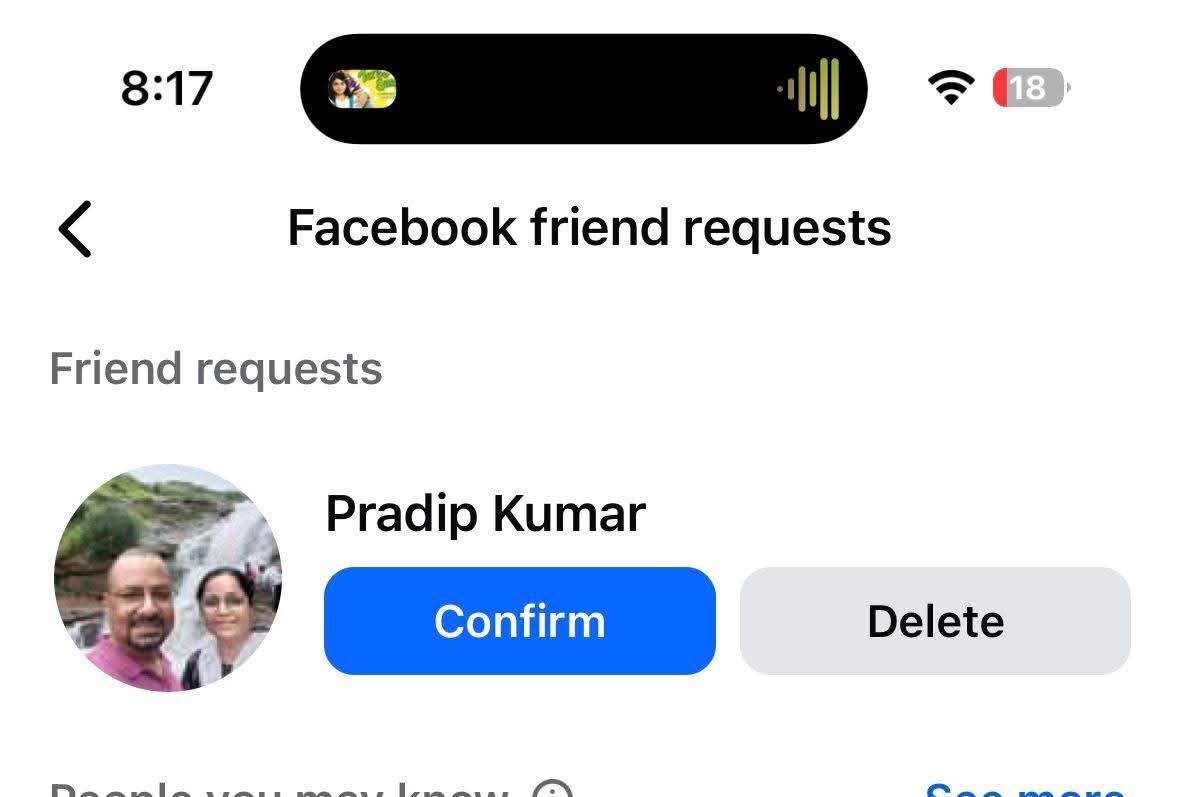Open Pradip Kumar's profile picture
Viewport: 1179px width, 797px height.
[168, 578]
